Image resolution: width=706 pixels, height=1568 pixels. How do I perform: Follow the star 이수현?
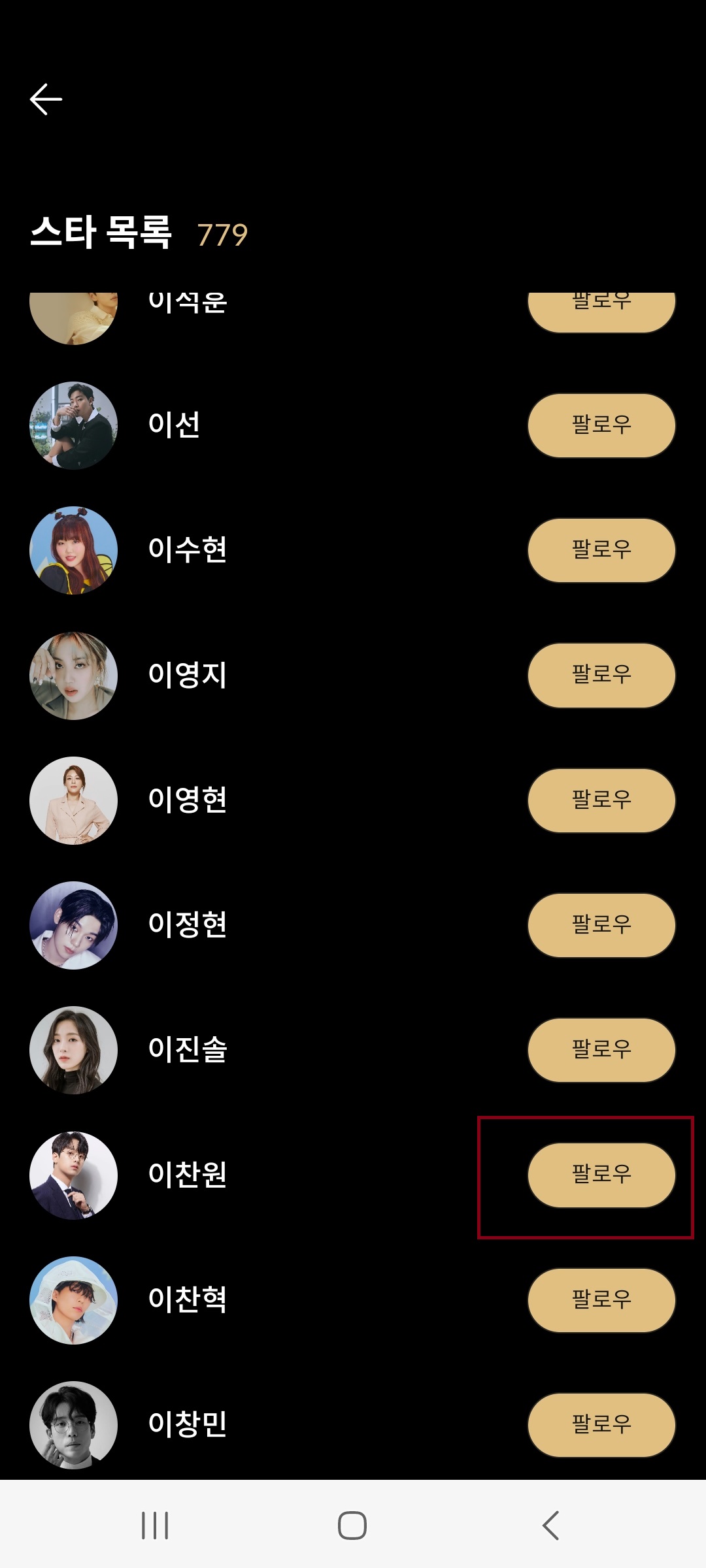601,550
